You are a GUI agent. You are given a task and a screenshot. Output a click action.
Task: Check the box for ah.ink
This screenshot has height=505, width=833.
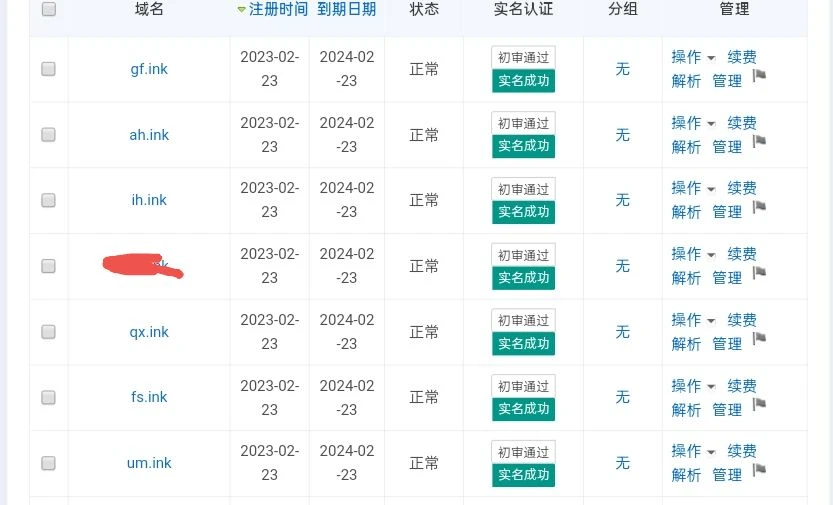[x=48, y=135]
